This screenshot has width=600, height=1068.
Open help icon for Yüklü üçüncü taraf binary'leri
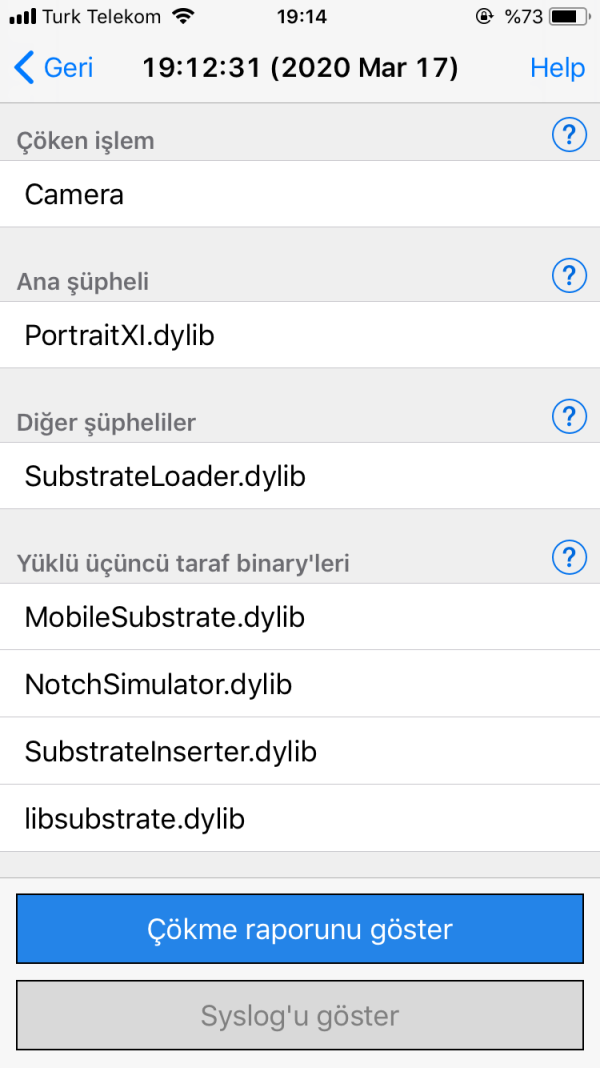click(569, 557)
